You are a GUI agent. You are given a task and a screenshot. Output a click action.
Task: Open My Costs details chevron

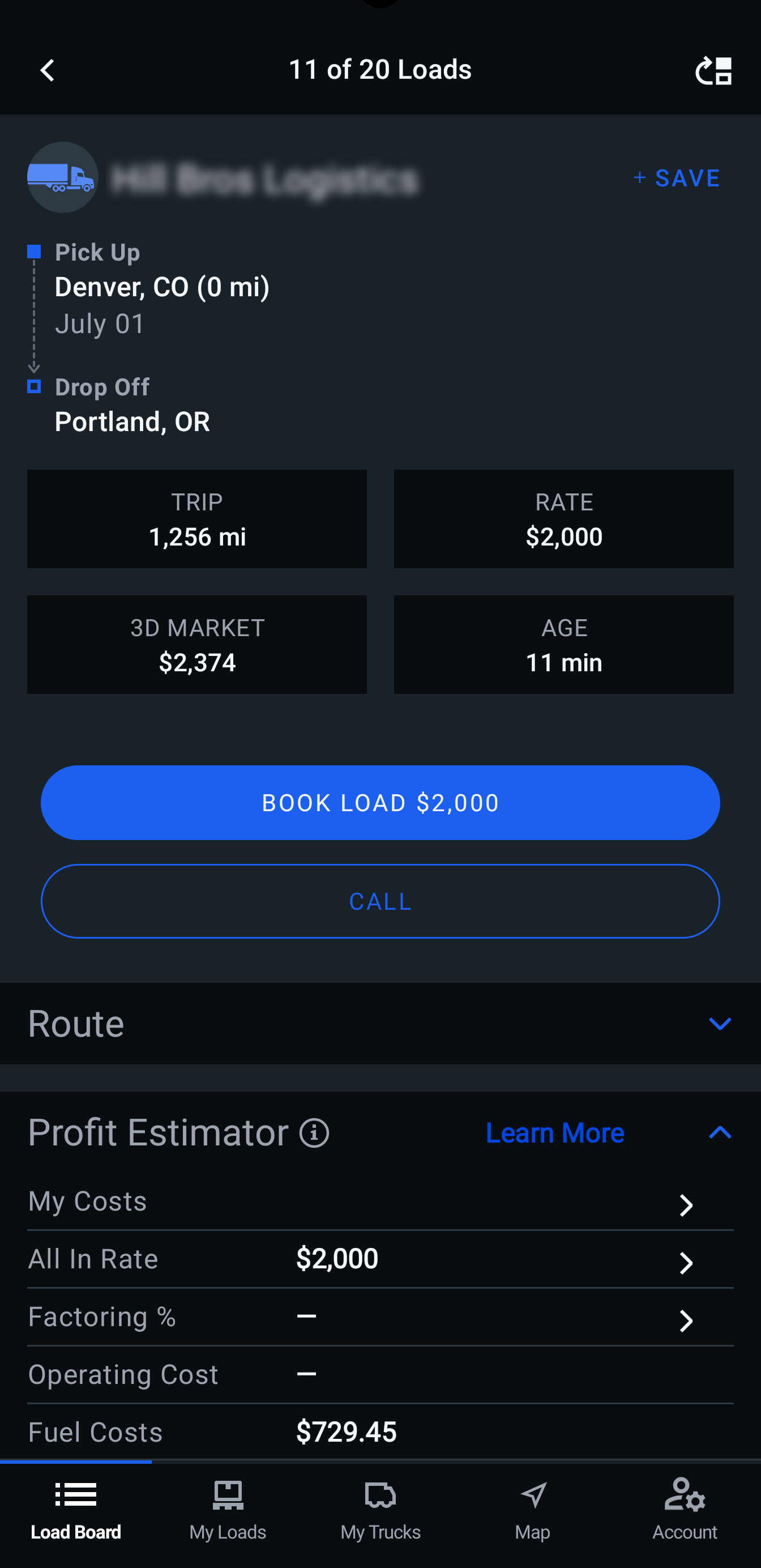(x=687, y=1205)
